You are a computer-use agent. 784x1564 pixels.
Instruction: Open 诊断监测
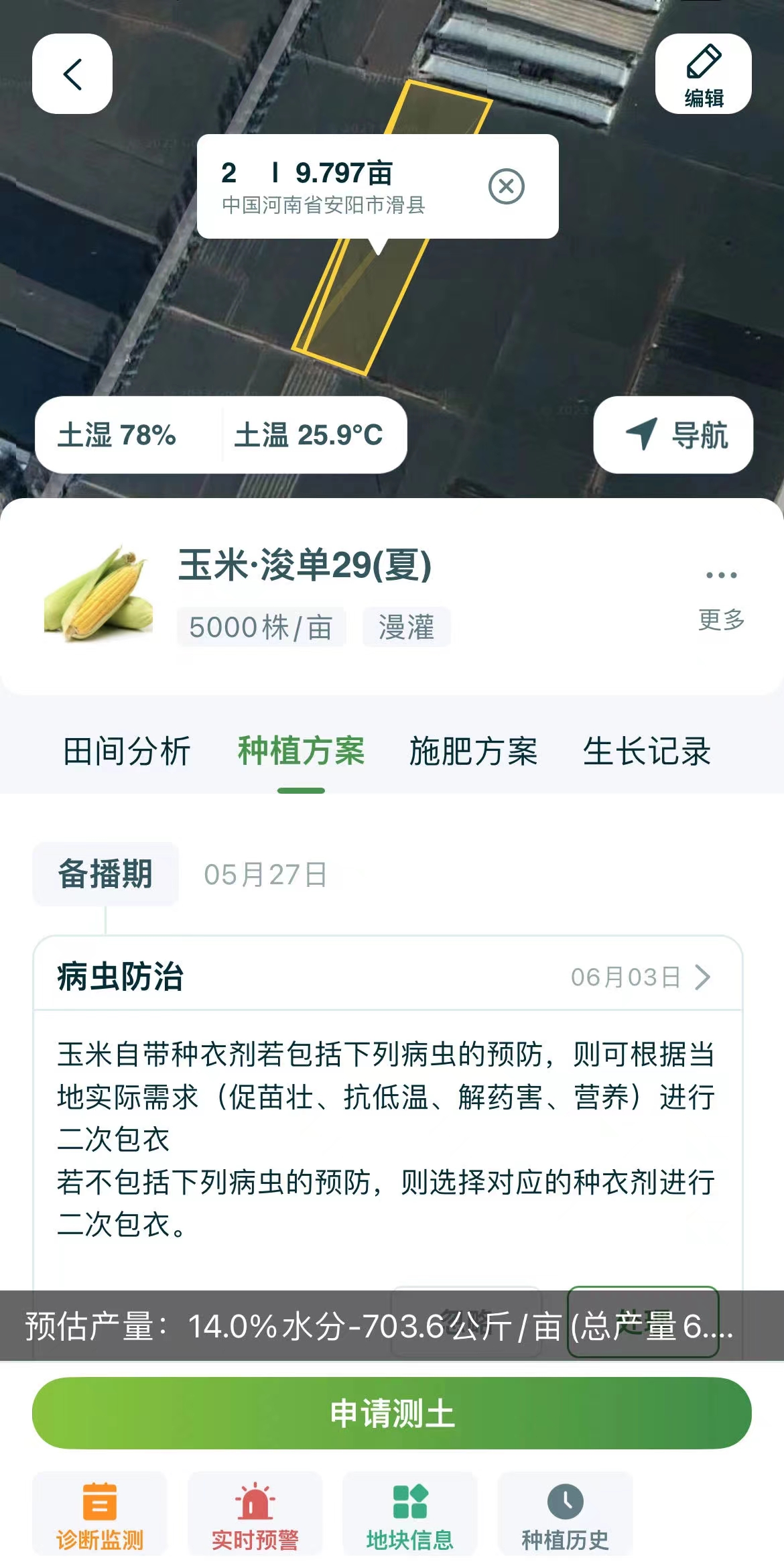tap(100, 1514)
